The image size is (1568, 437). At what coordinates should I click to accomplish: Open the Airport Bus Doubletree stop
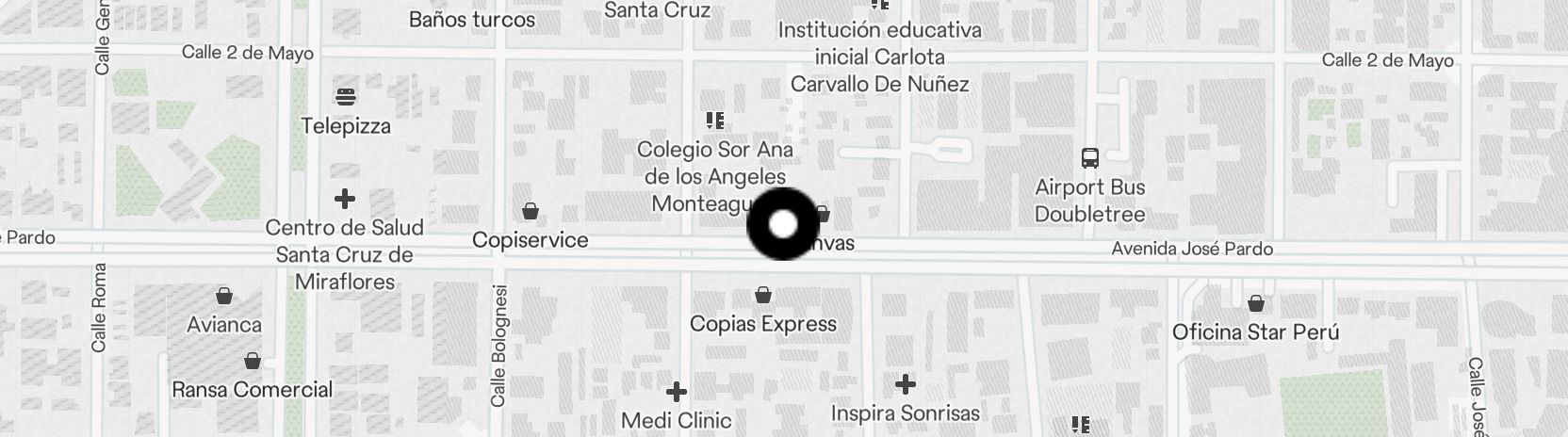[1089, 157]
